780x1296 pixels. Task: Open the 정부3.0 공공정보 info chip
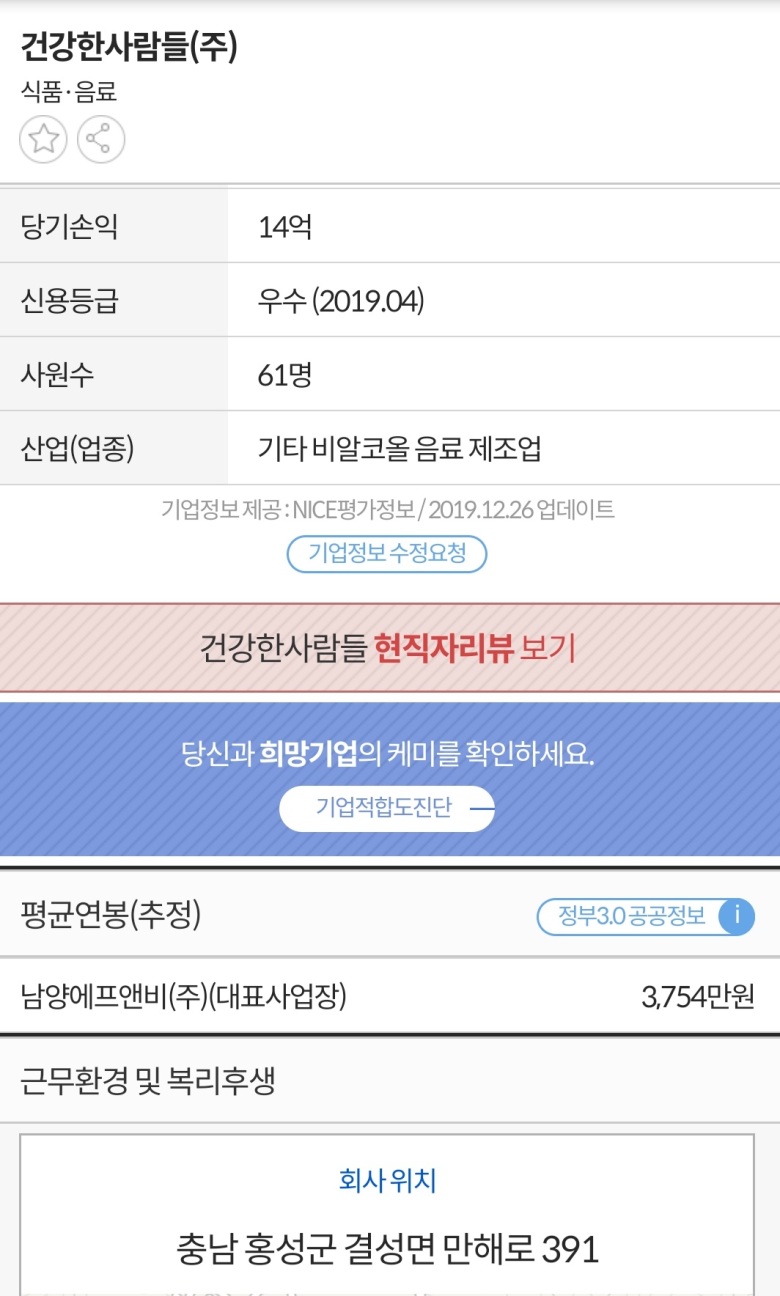click(x=645, y=916)
